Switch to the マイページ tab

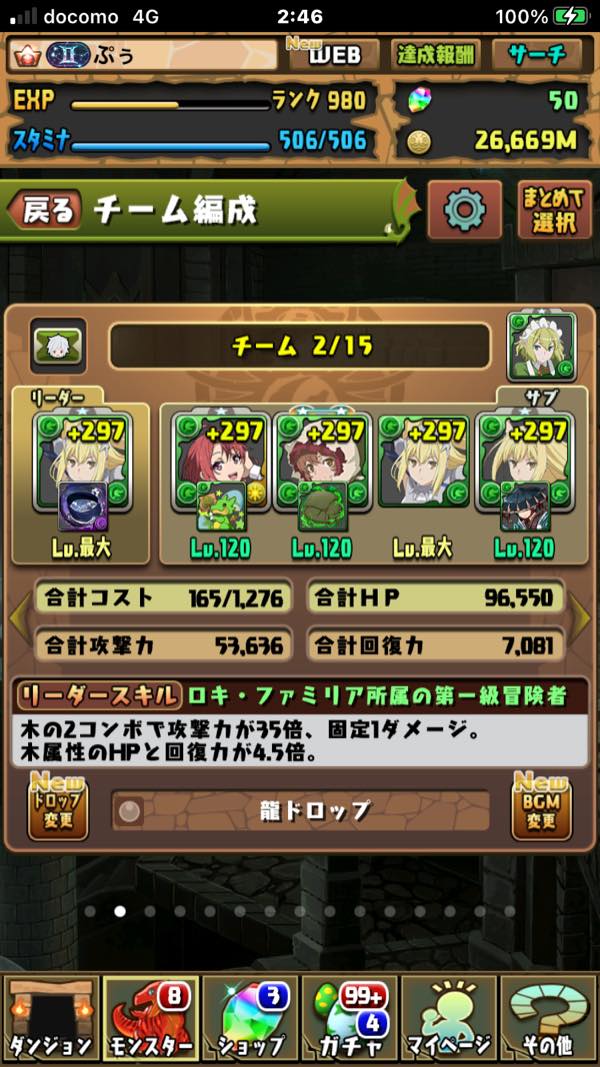(x=449, y=1020)
